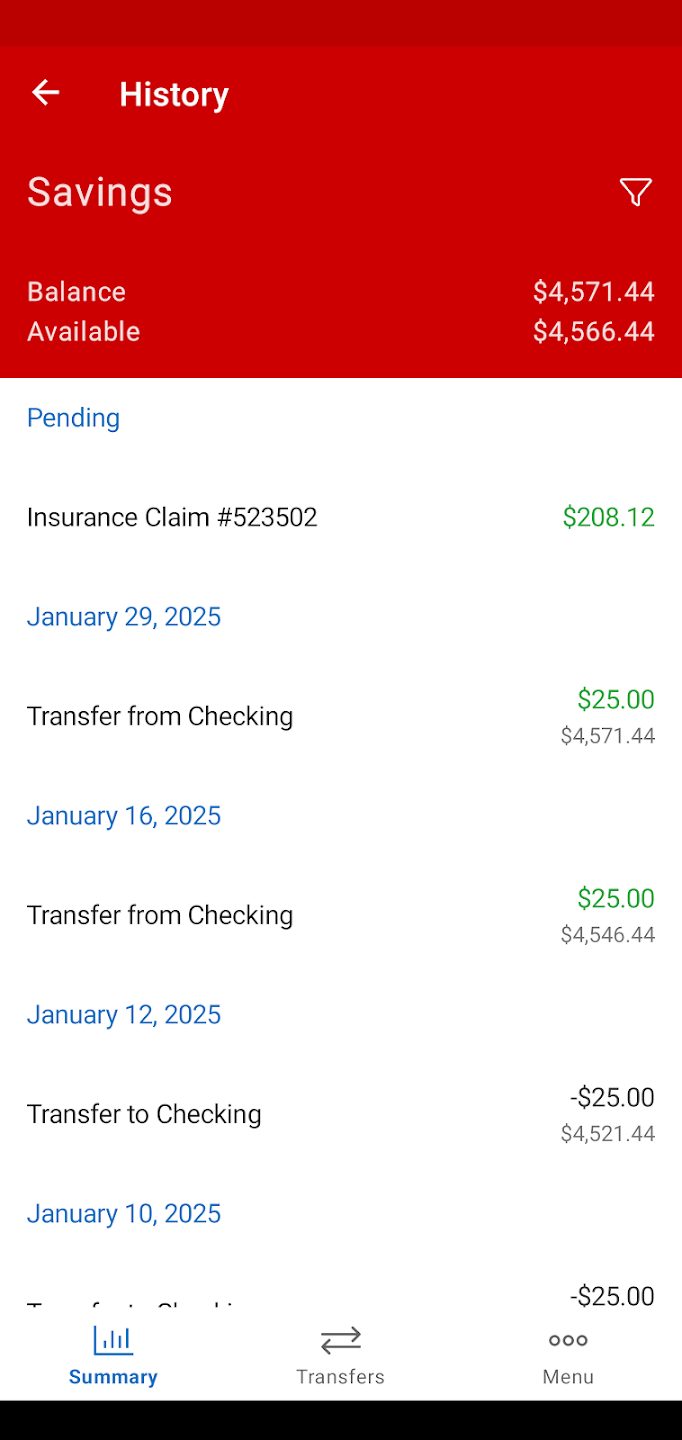The height and width of the screenshot is (1440, 682).
Task: Open January 12 Transfer to Checking
Action: coord(341,1114)
